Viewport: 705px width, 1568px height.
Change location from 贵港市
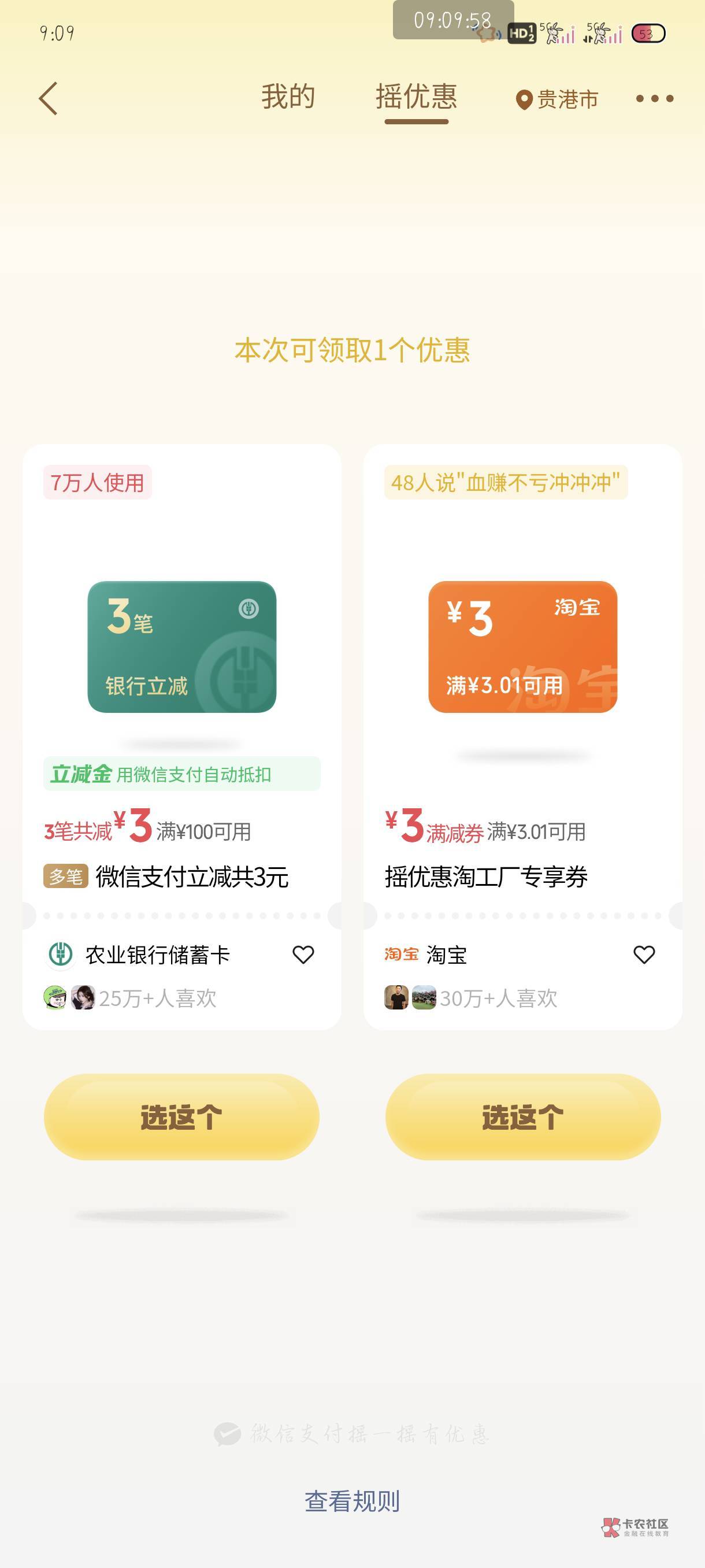point(557,99)
